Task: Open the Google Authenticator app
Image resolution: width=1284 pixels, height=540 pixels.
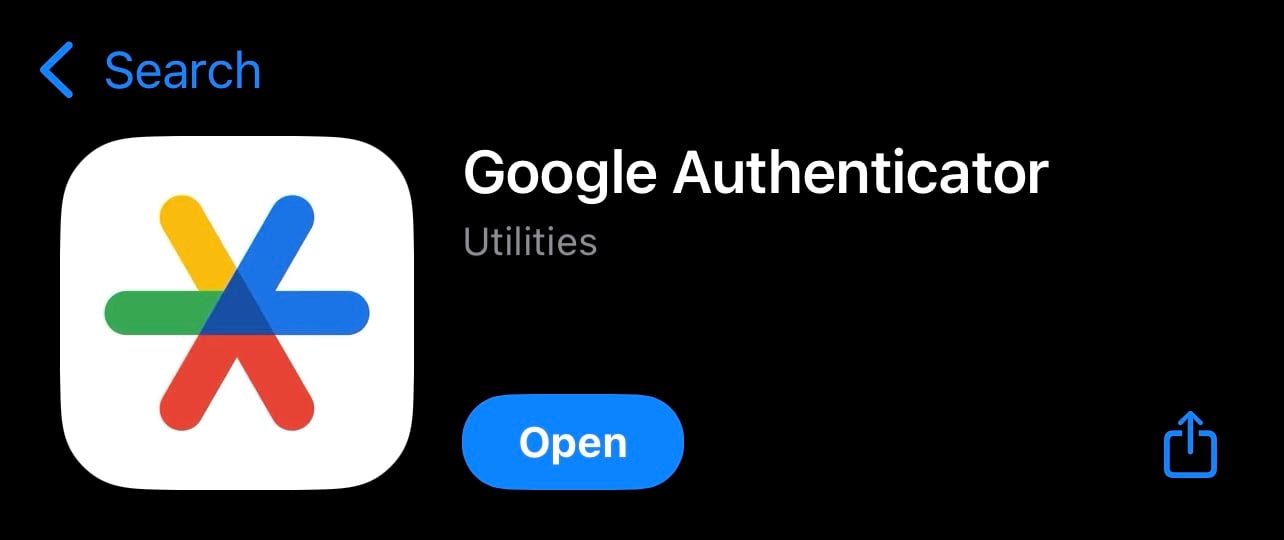Action: (572, 443)
